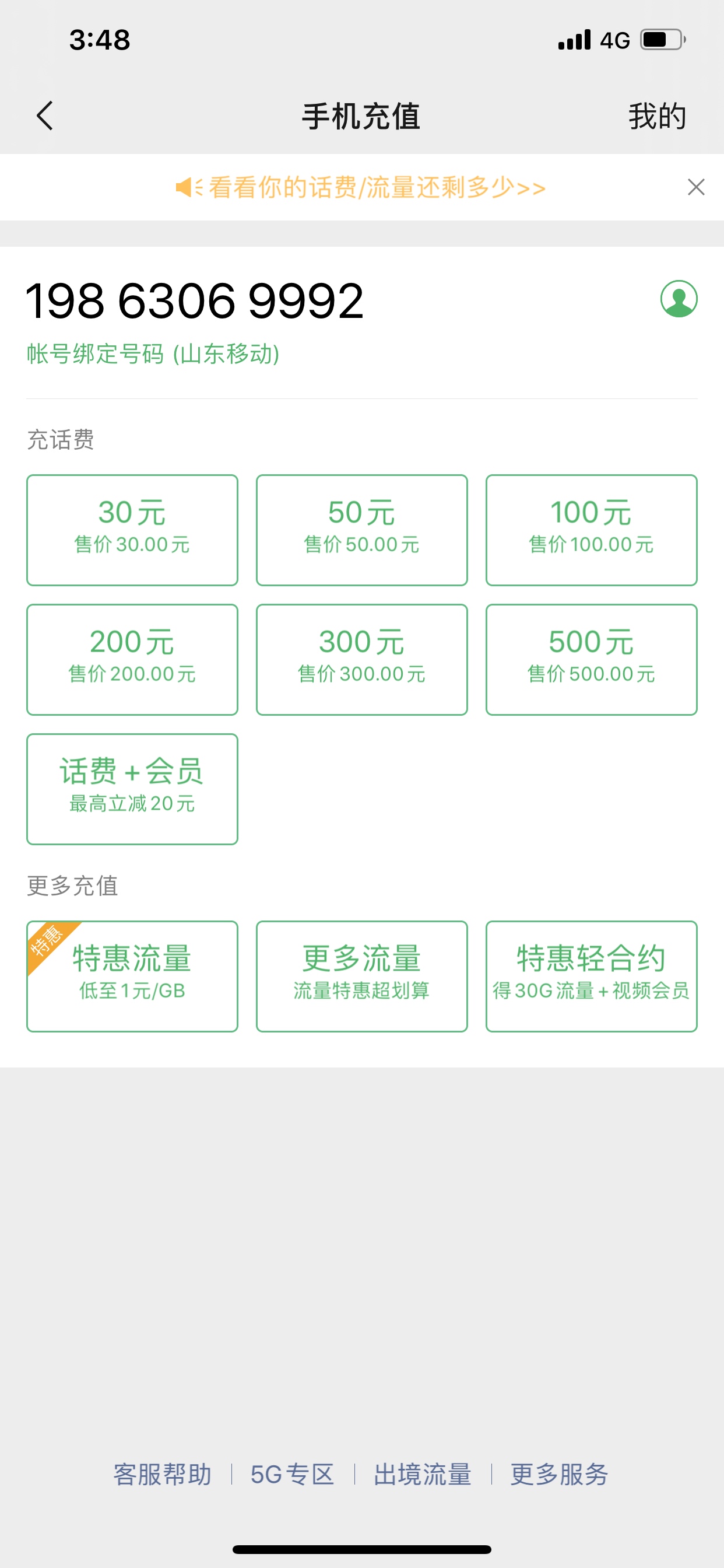724x1568 pixels.
Task: Open the 话费+会员 bundle offer
Action: coord(132,789)
